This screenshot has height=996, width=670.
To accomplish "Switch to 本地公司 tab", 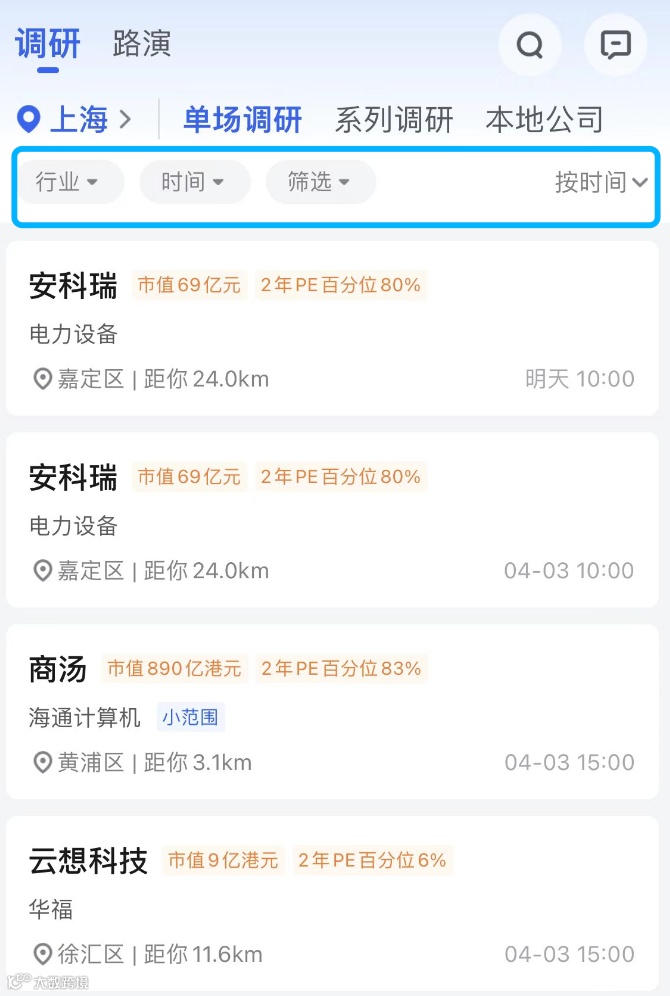I will point(545,120).
